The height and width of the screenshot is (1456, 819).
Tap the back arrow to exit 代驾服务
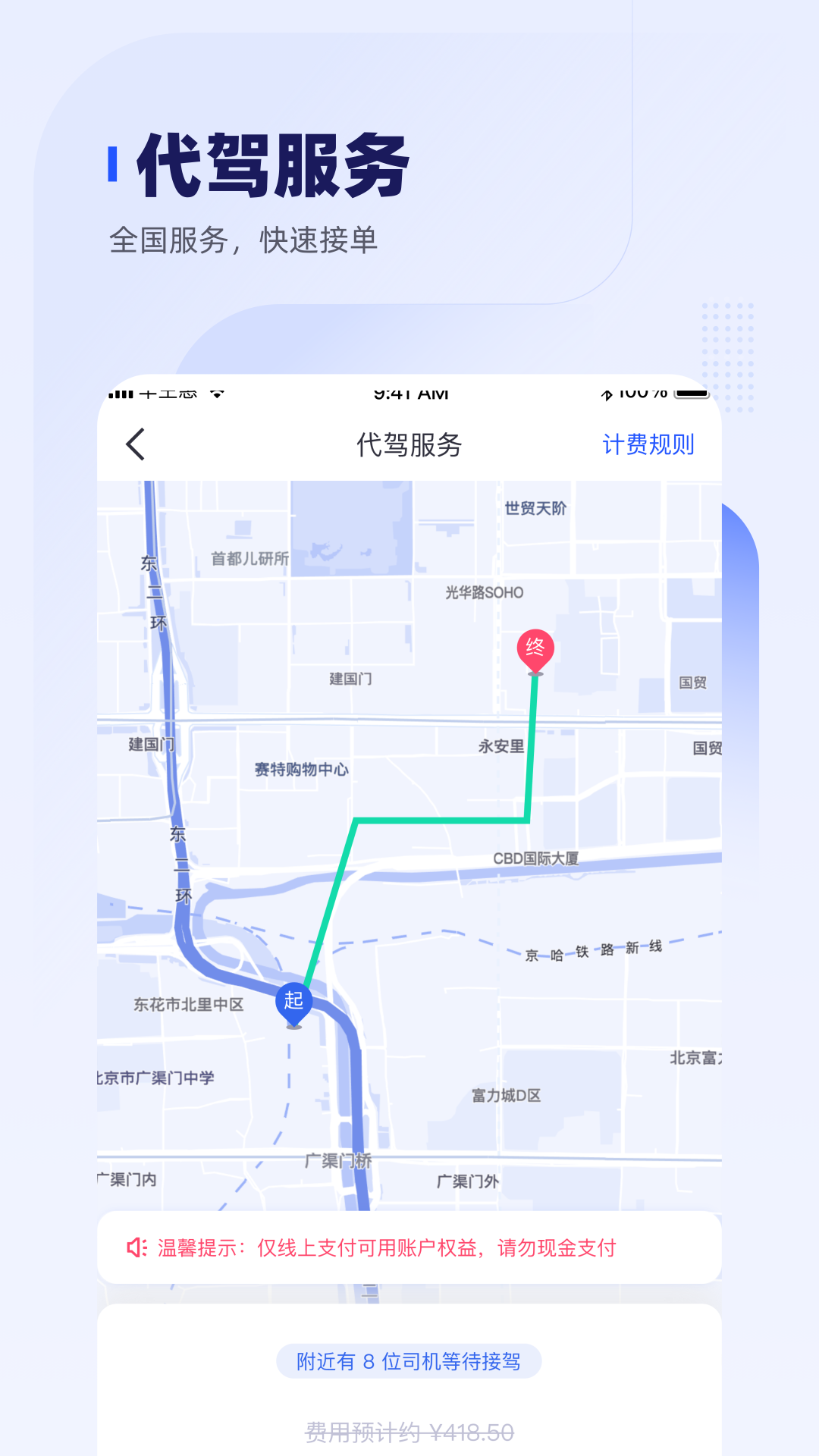point(135,444)
